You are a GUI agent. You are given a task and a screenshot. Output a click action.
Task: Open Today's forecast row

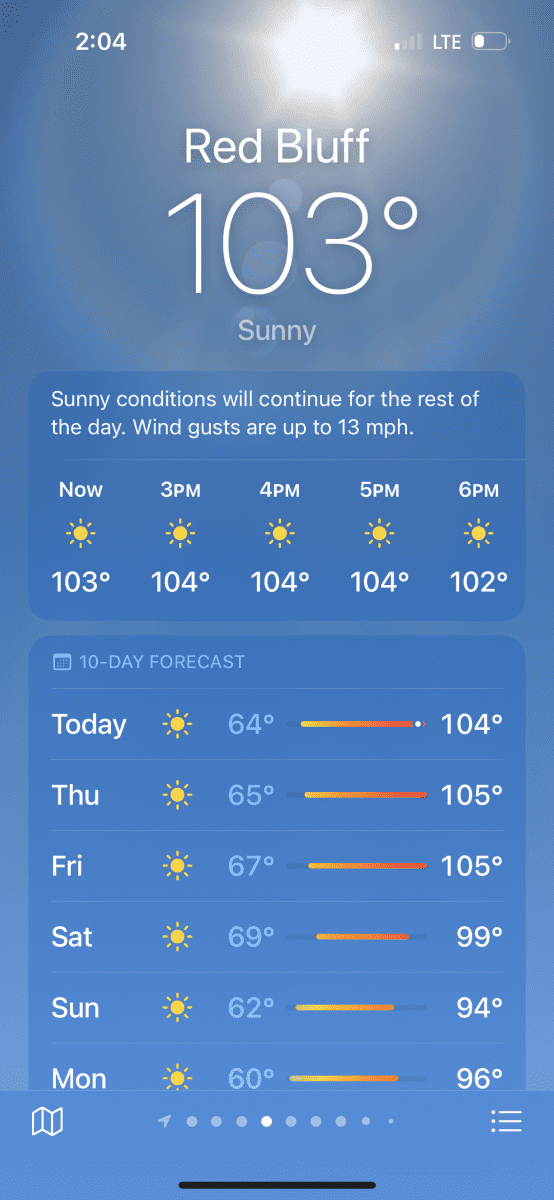coord(277,724)
